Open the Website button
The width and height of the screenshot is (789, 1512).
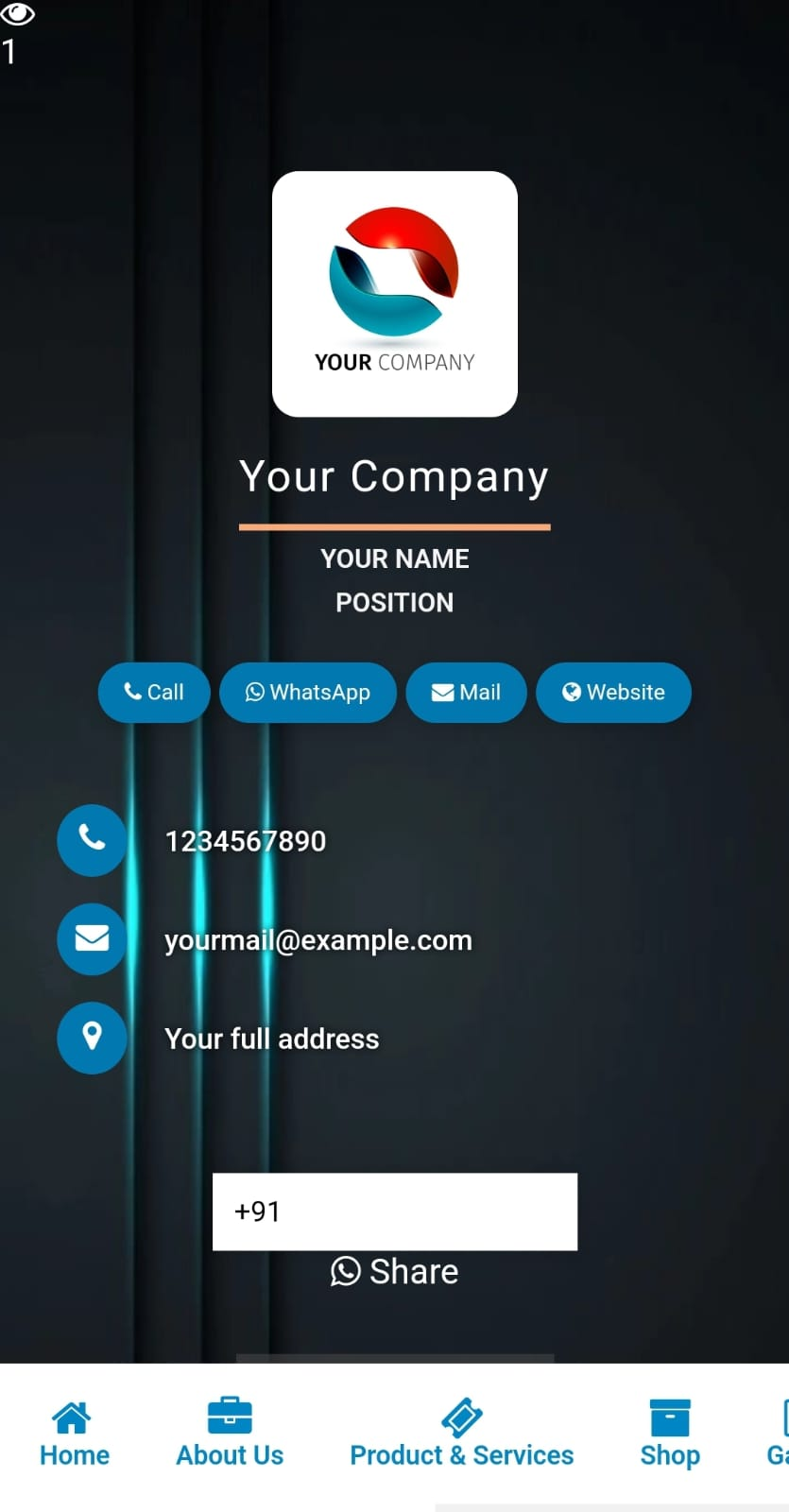point(613,693)
